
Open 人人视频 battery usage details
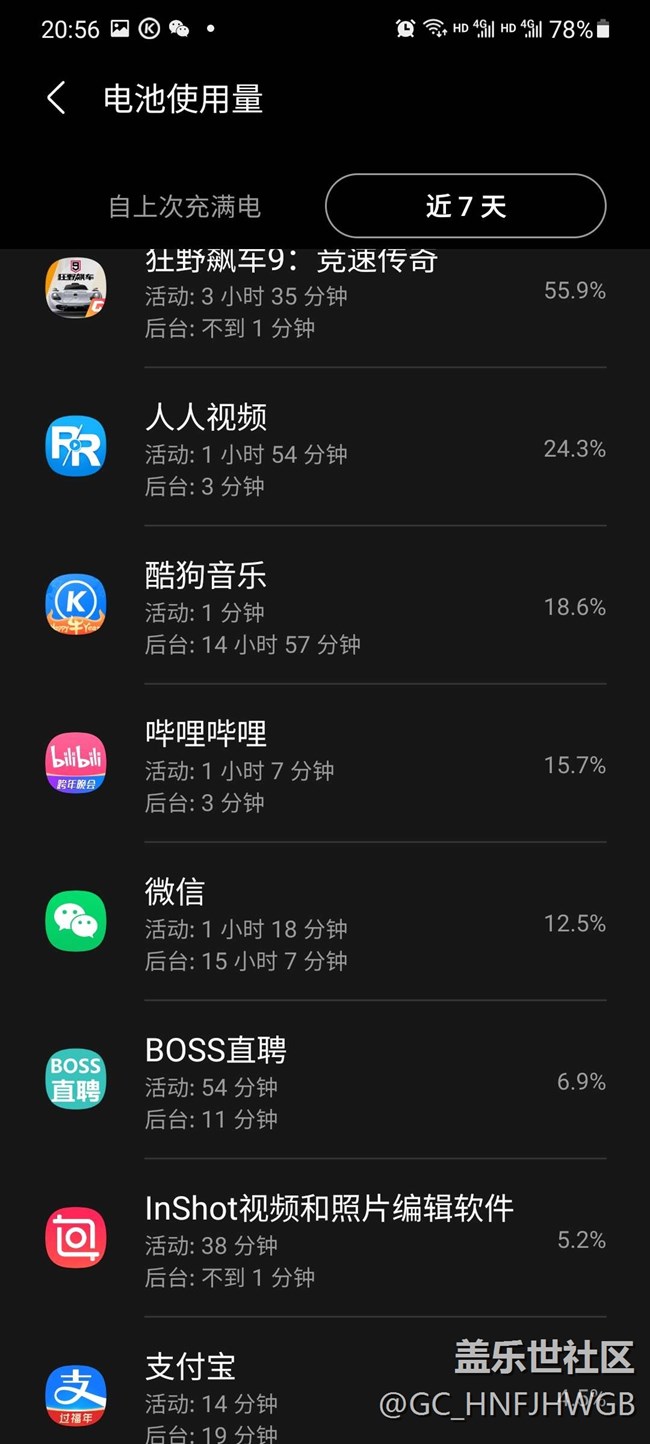325,448
